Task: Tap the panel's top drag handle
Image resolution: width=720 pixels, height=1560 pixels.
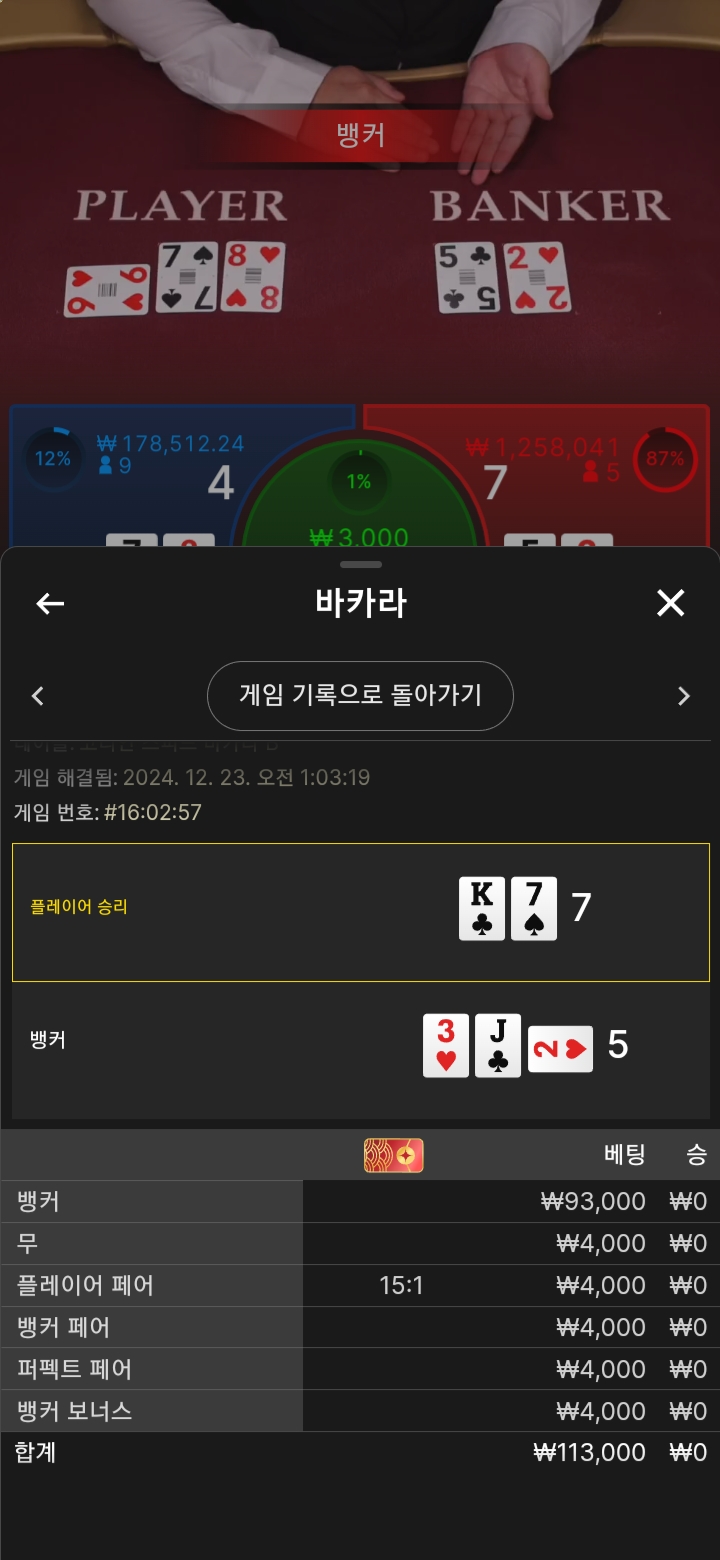Action: [x=360, y=565]
